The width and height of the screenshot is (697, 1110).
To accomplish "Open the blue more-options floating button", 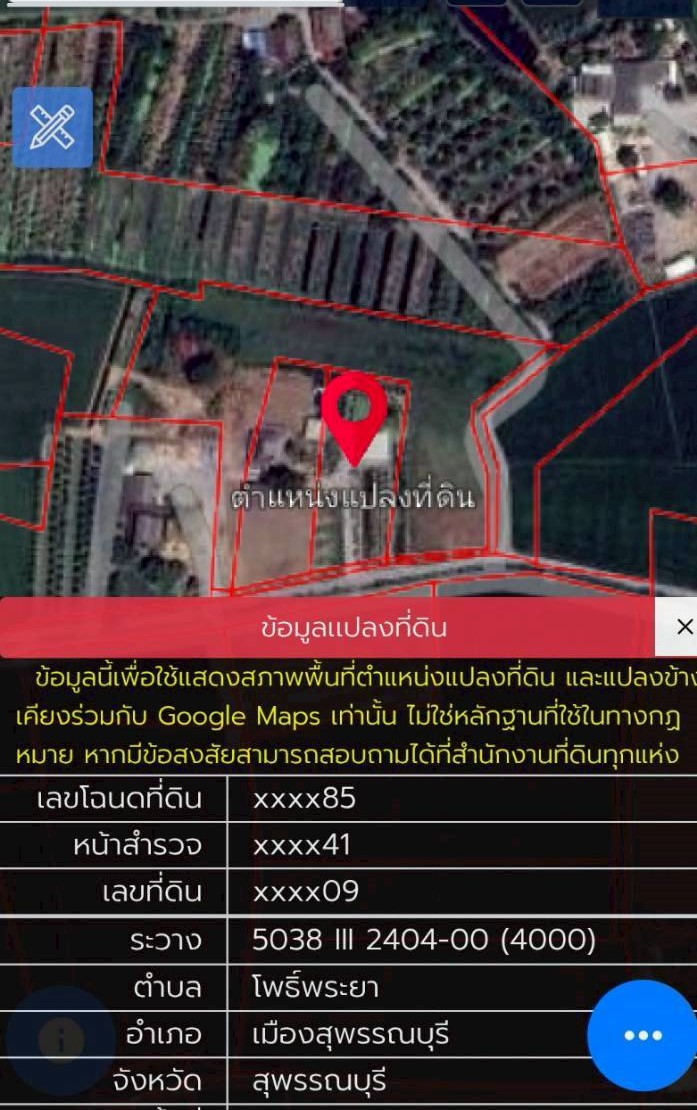I will coord(642,1035).
